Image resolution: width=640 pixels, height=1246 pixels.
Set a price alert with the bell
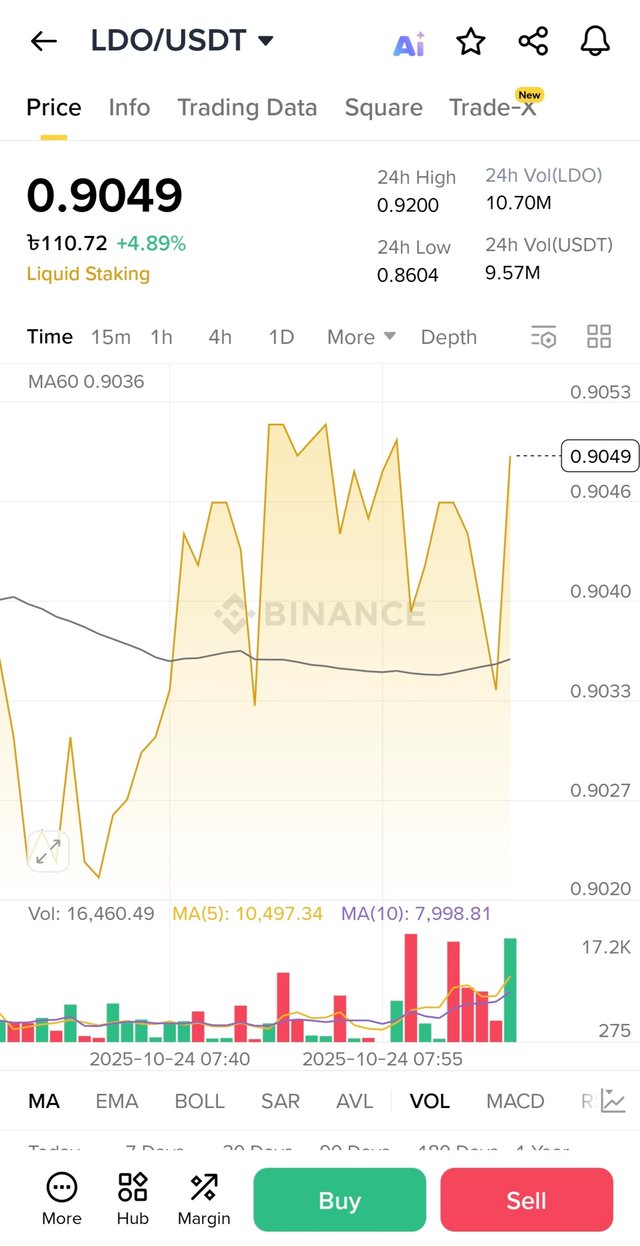(595, 41)
